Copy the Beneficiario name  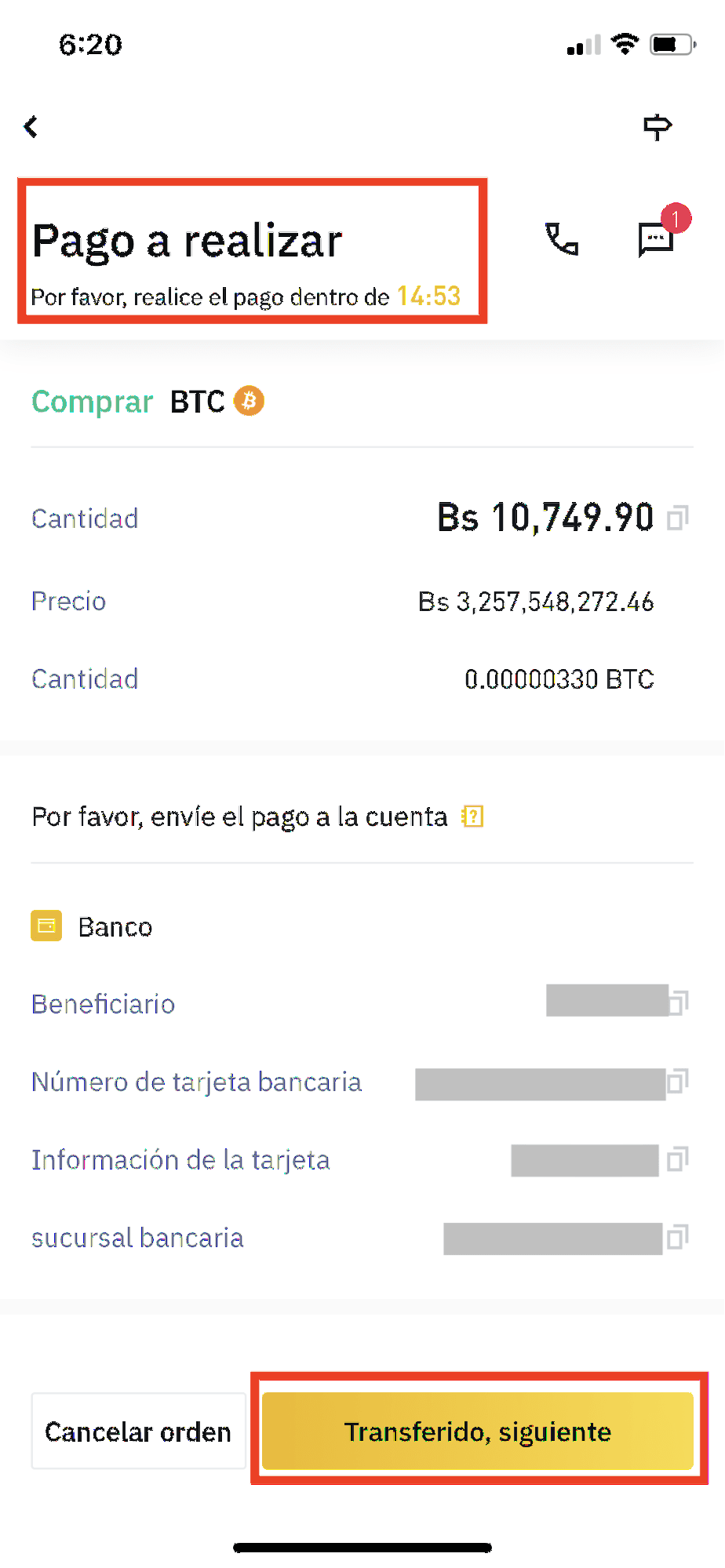point(678,1002)
